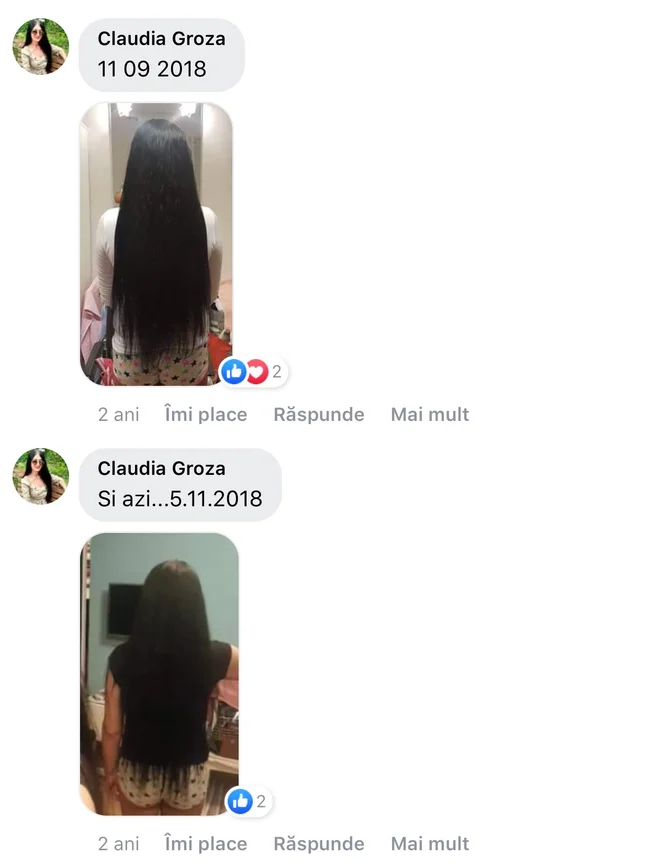The width and height of the screenshot is (650, 867).
Task: Open Claudia Groza's name on the Si azi comment
Action: [161, 468]
